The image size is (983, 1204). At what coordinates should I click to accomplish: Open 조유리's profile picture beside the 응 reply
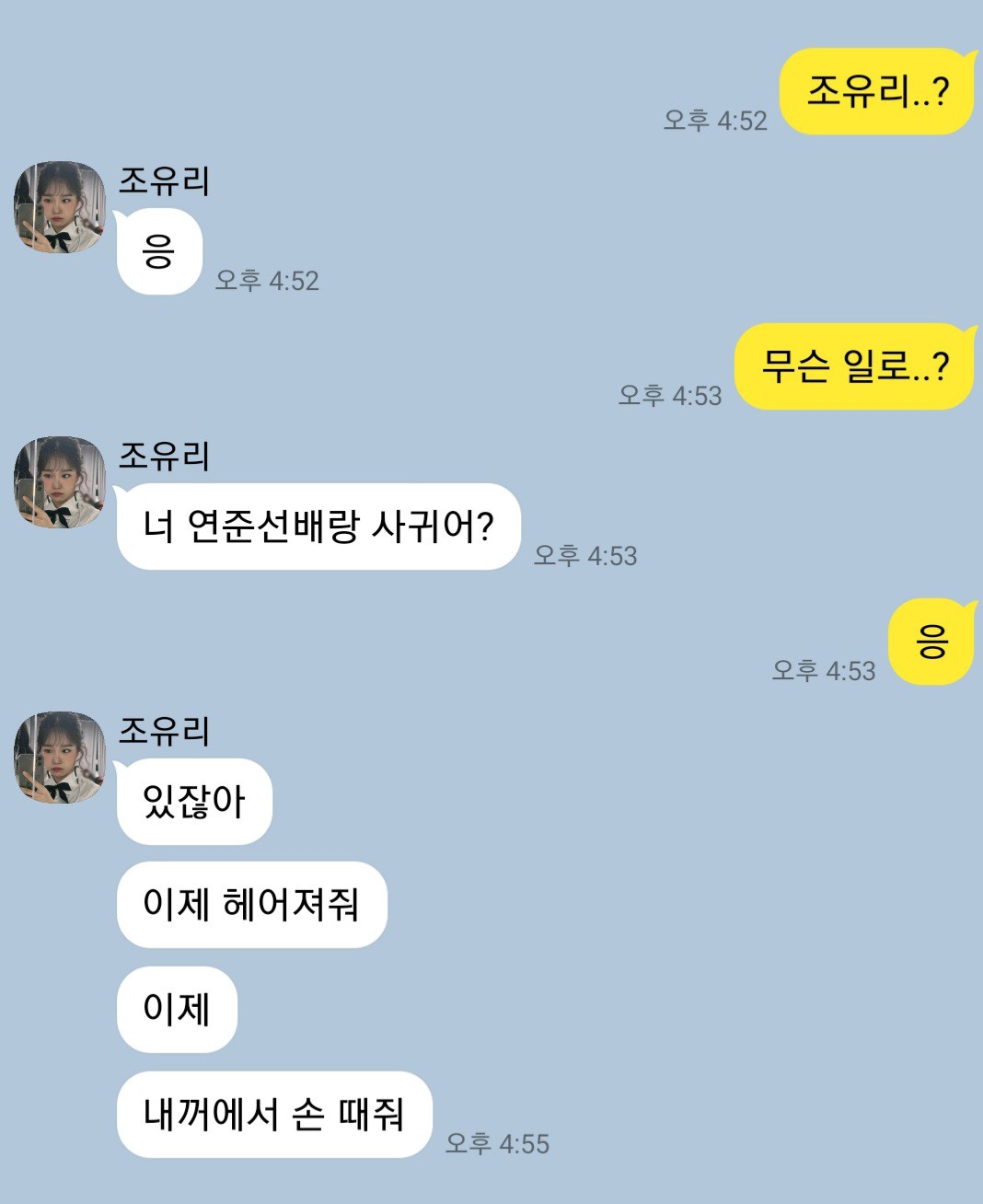pyautogui.click(x=60, y=207)
